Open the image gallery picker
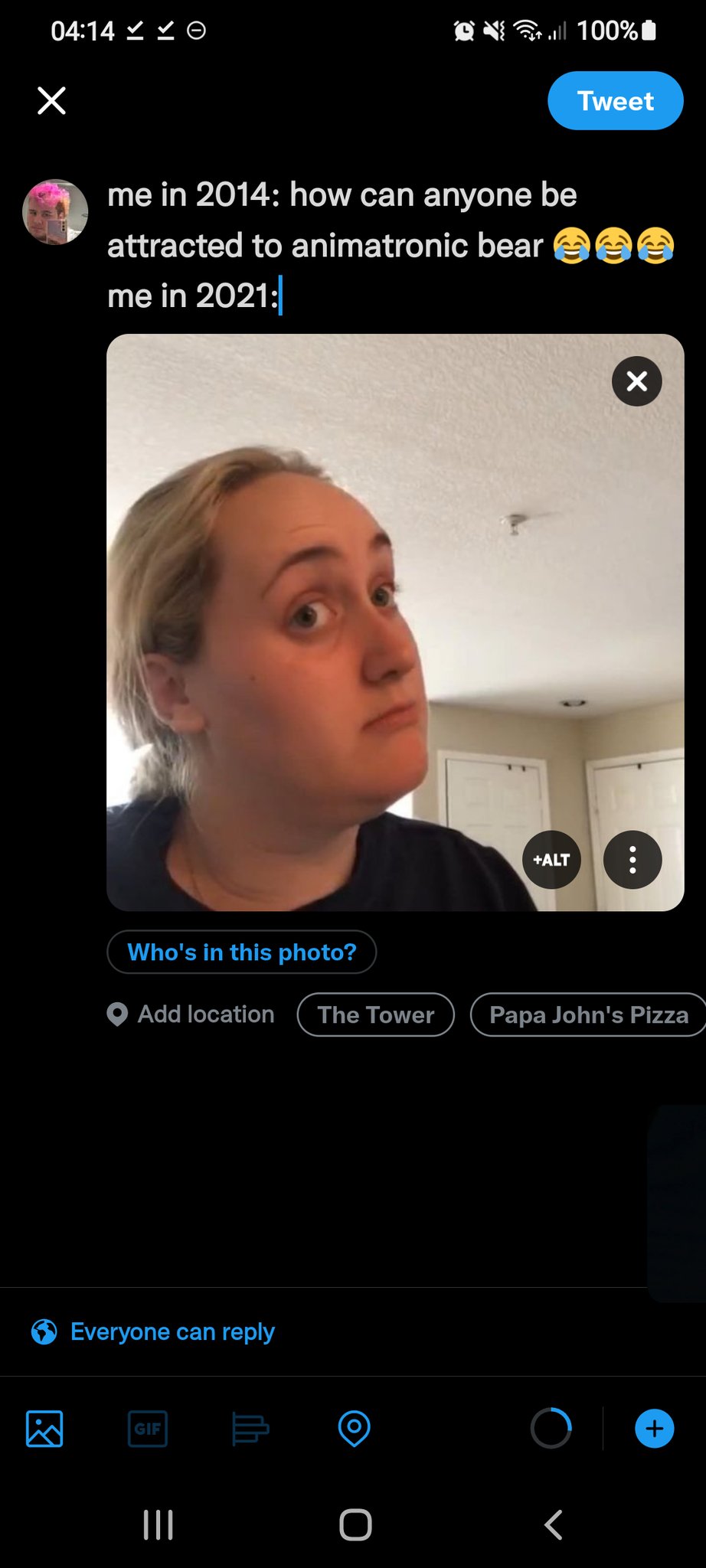This screenshot has width=706, height=1568. click(44, 1429)
